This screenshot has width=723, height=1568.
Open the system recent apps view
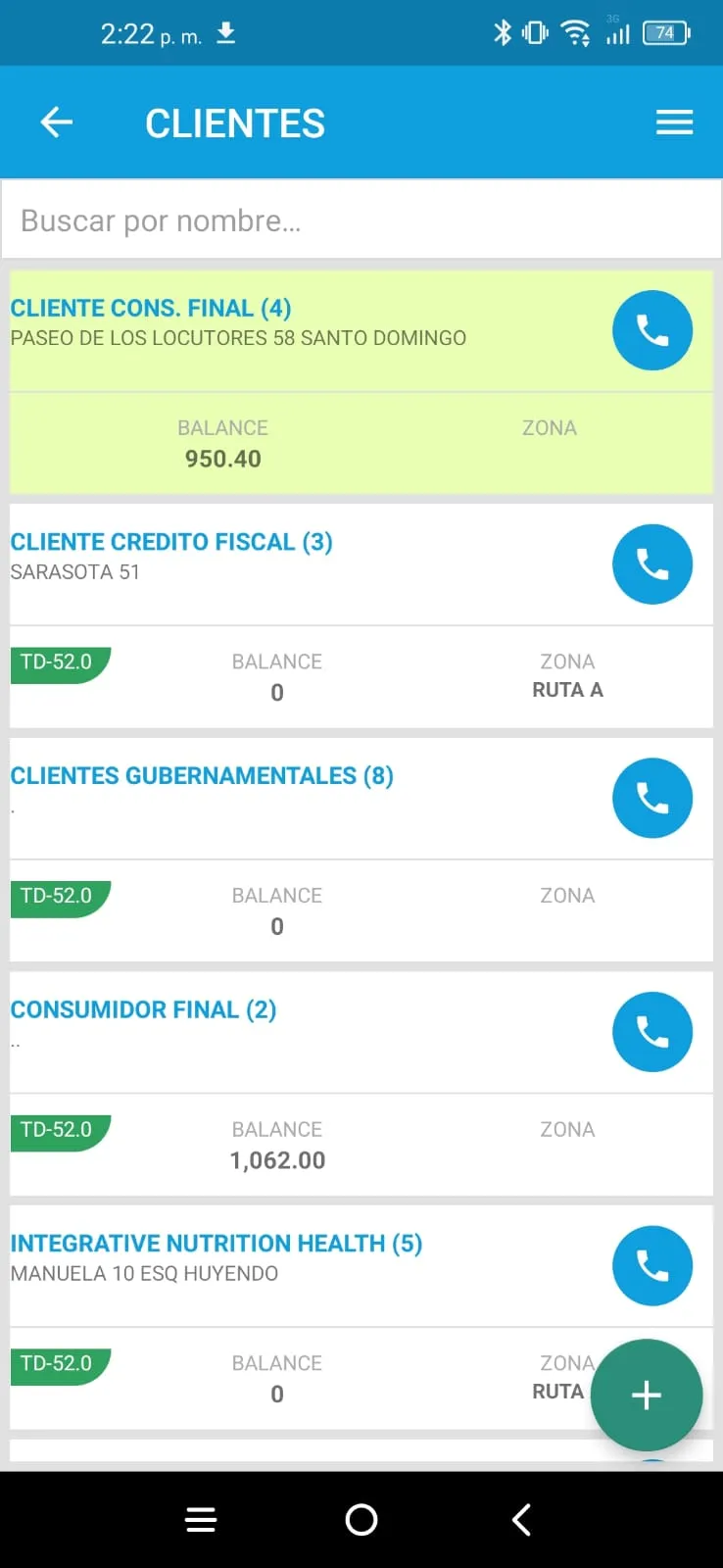click(201, 1520)
